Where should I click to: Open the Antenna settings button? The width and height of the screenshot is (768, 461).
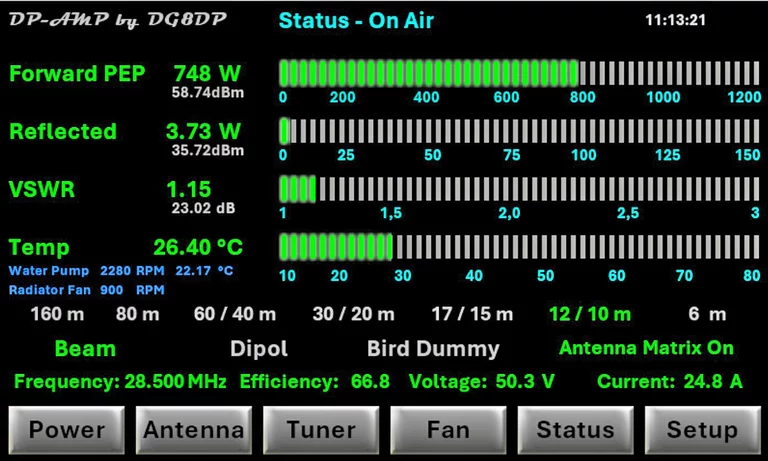[x=194, y=431]
